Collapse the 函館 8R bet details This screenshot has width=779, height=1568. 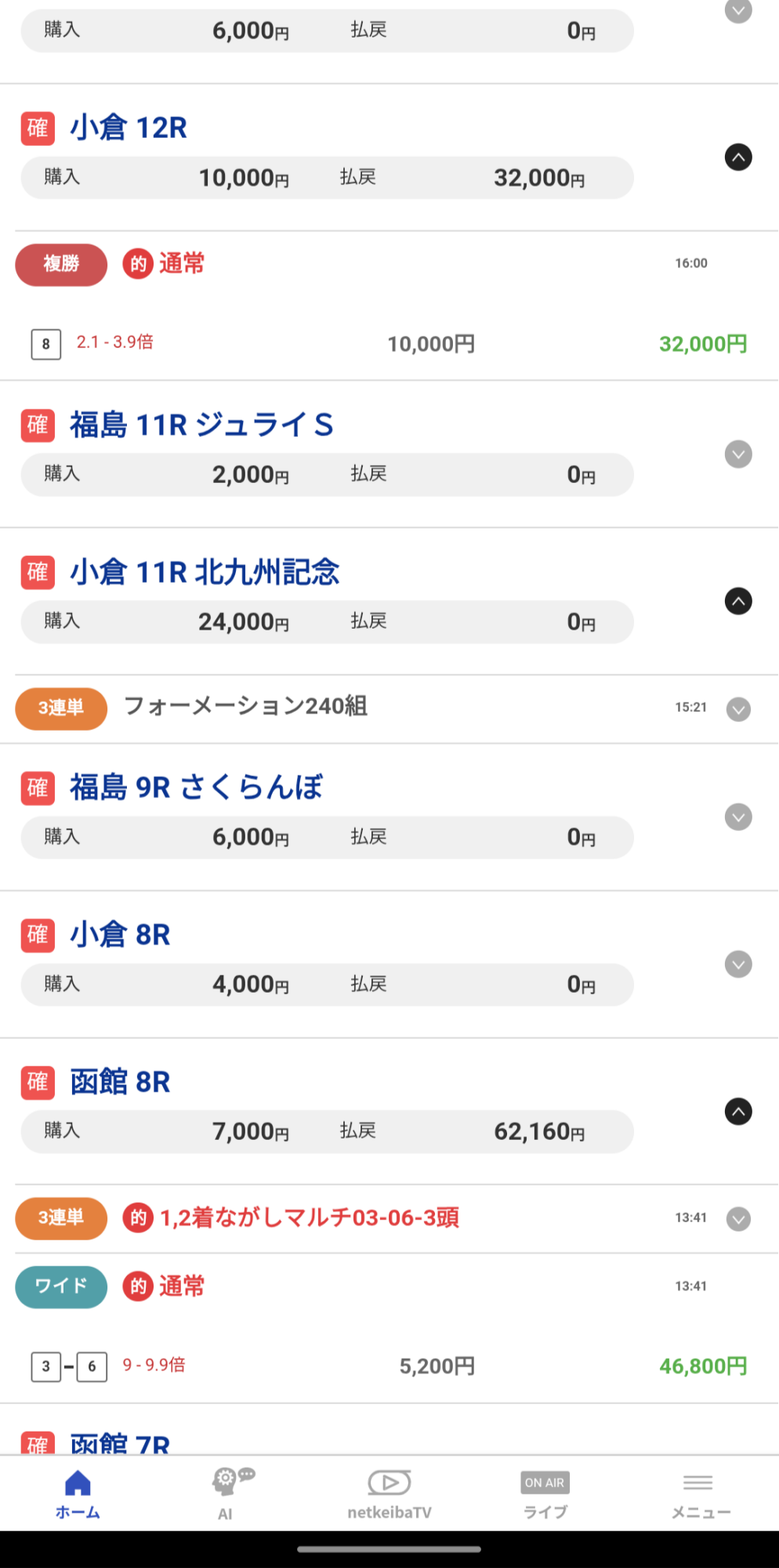pos(738,1111)
